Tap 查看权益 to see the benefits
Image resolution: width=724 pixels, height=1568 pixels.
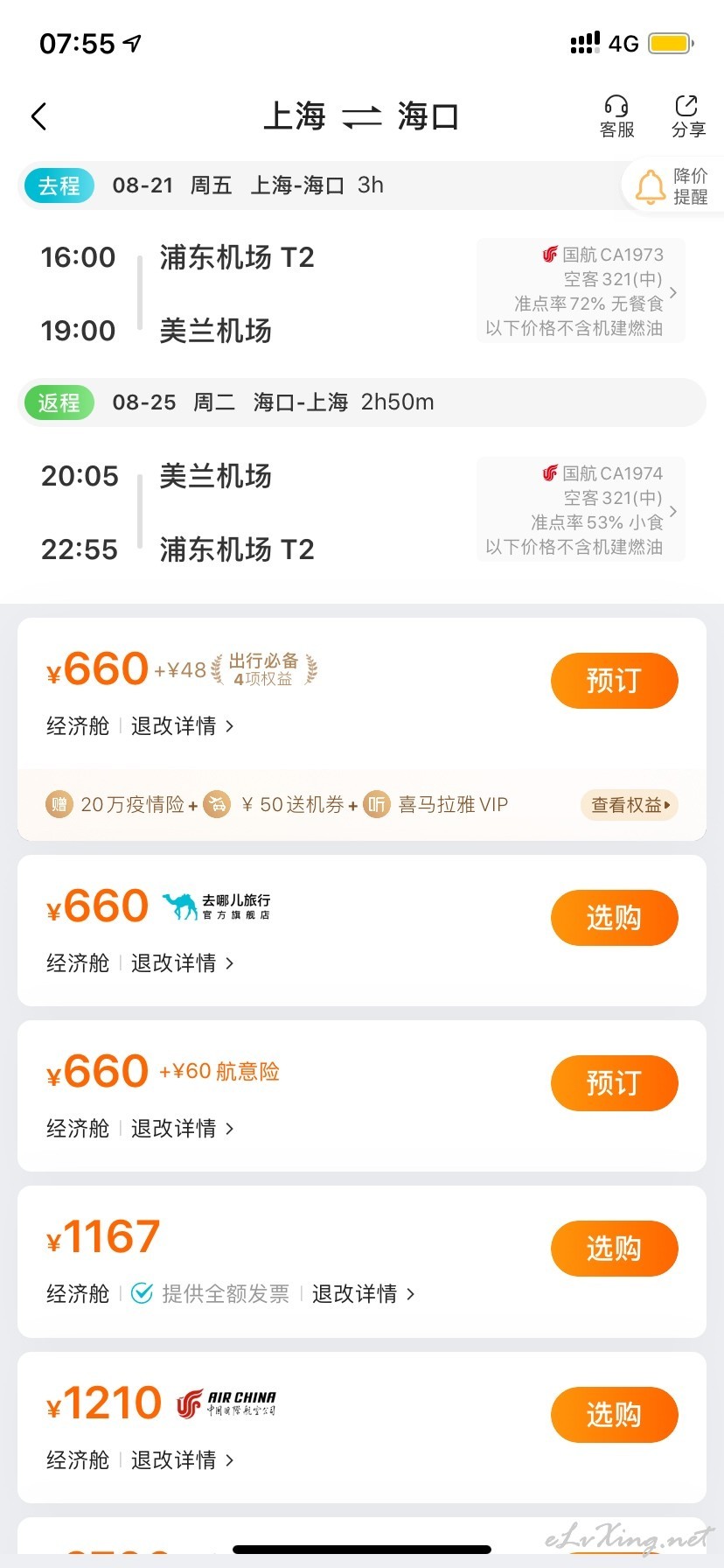630,805
